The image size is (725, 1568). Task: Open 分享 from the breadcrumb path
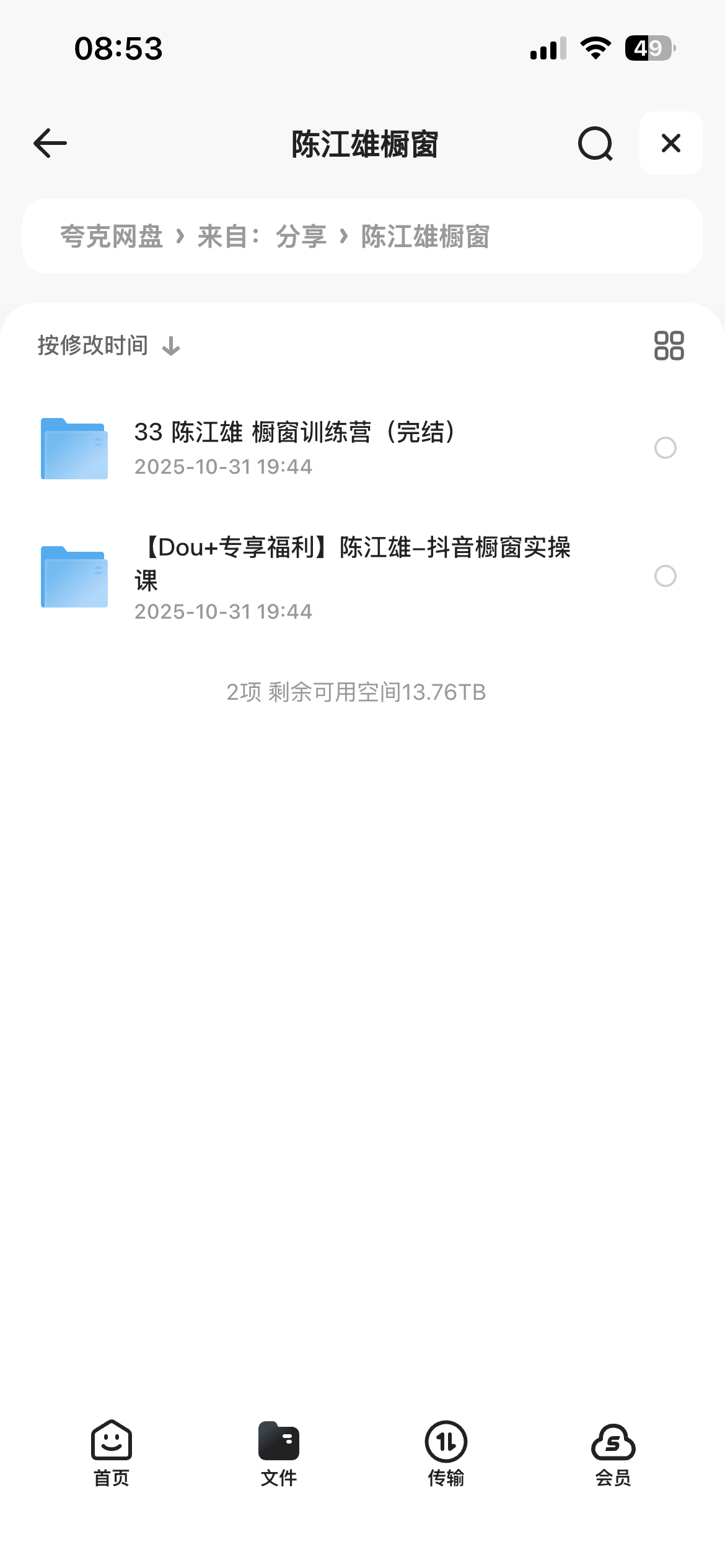click(302, 236)
